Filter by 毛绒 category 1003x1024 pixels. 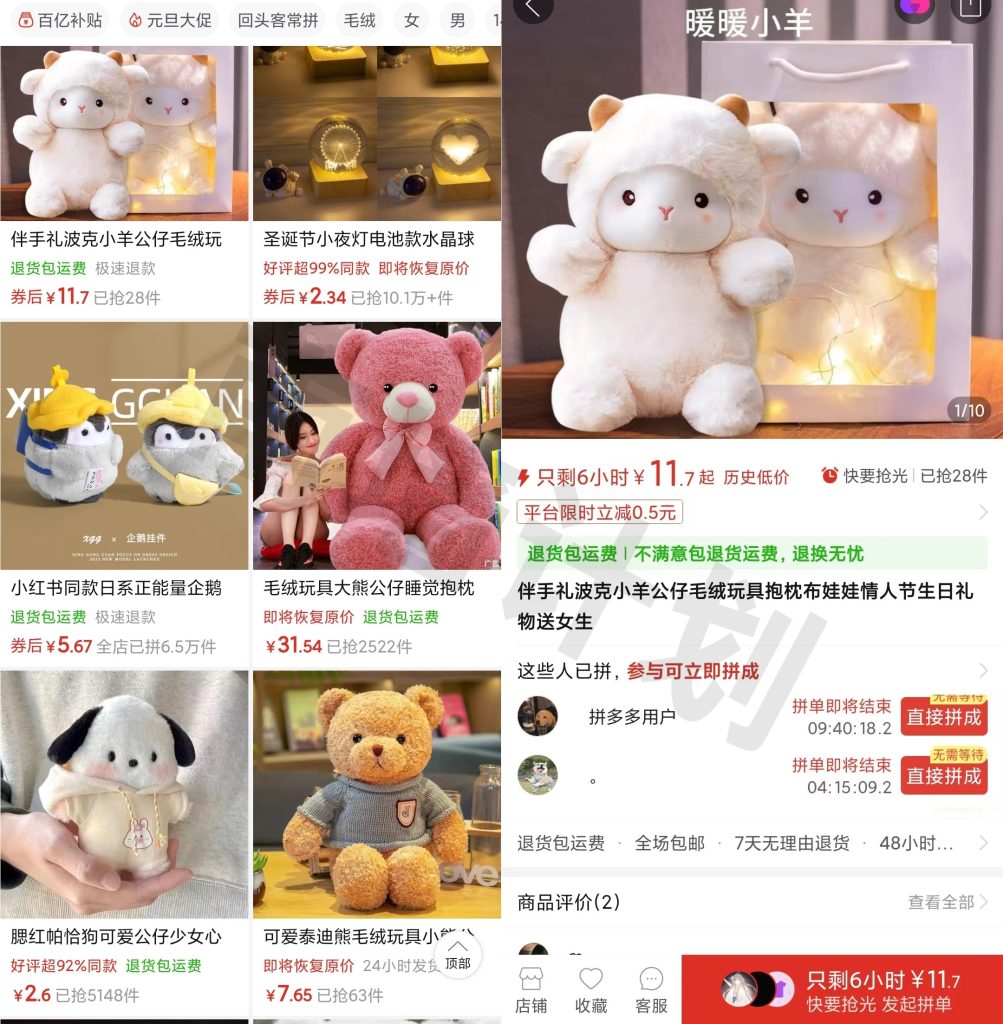coord(359,20)
